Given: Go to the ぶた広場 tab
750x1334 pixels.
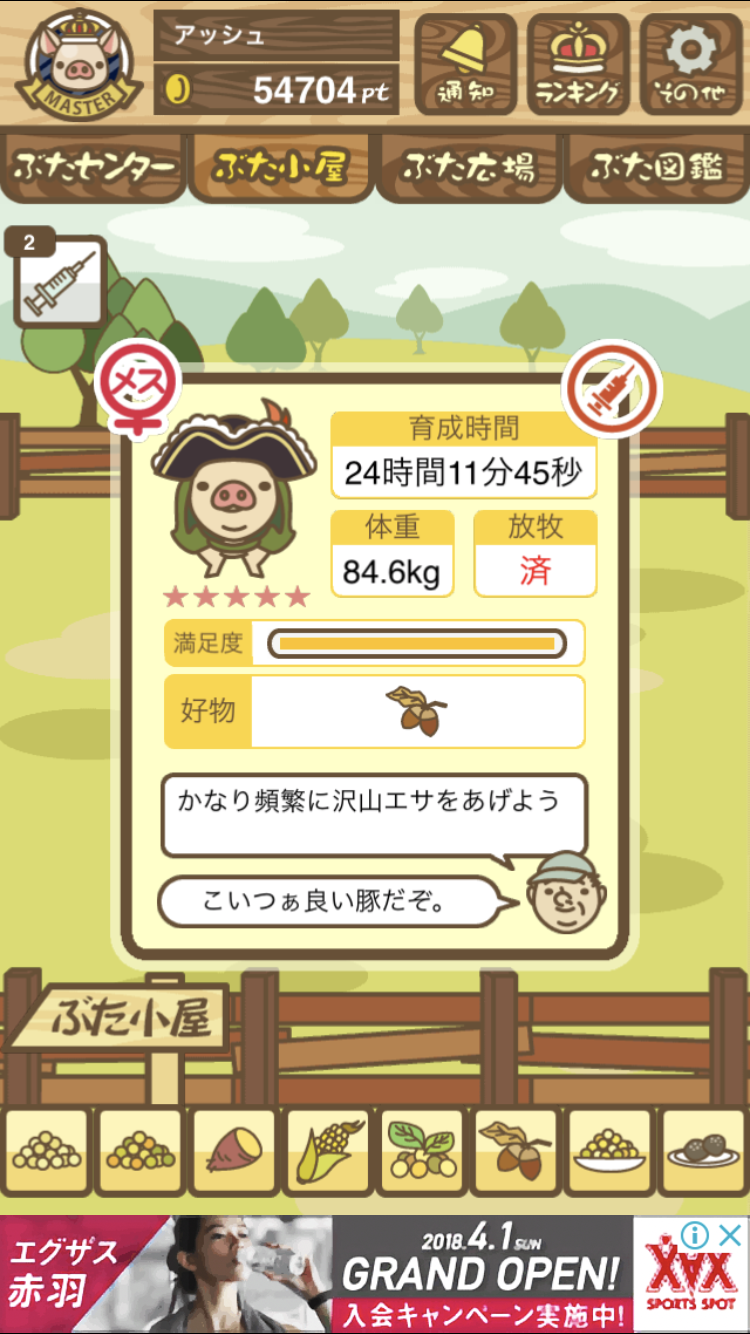Looking at the screenshot, I should (x=468, y=168).
